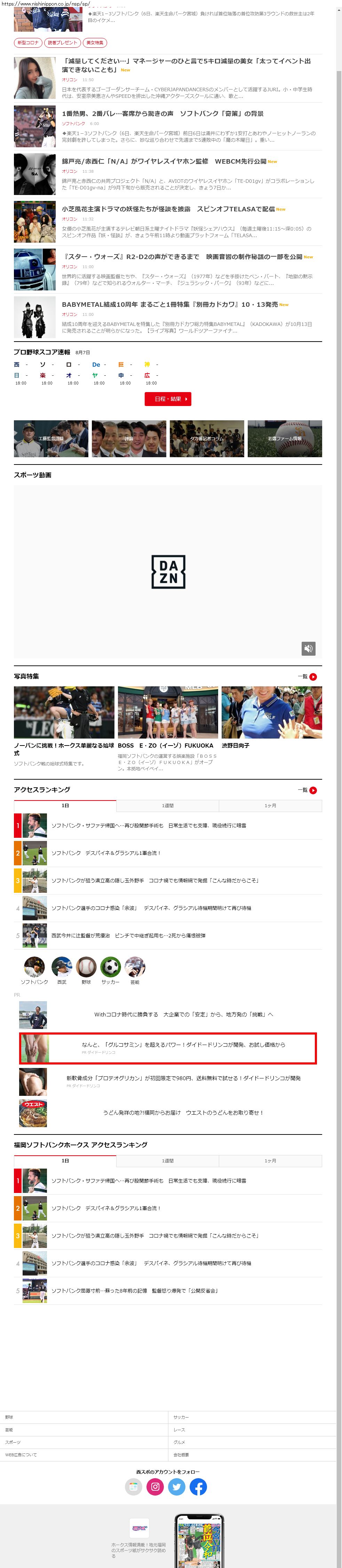
Task: Open the 若鷹ファーム情報 tile
Action: 284,438
